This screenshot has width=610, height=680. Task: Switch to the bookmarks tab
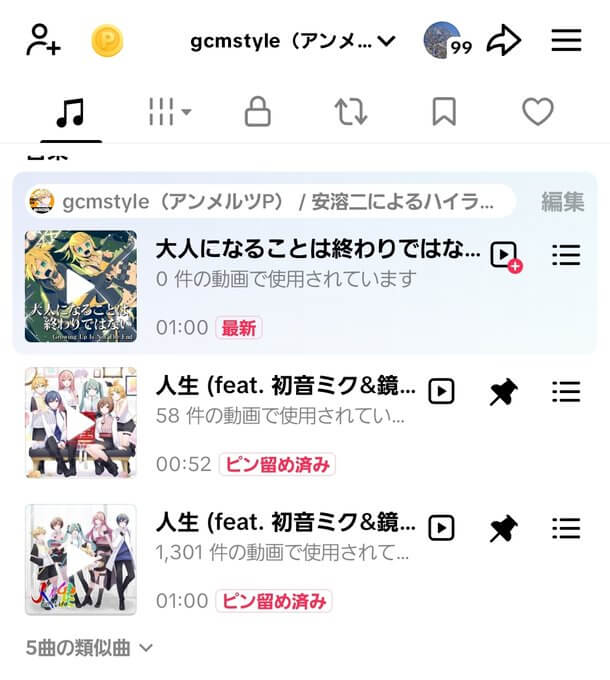444,113
